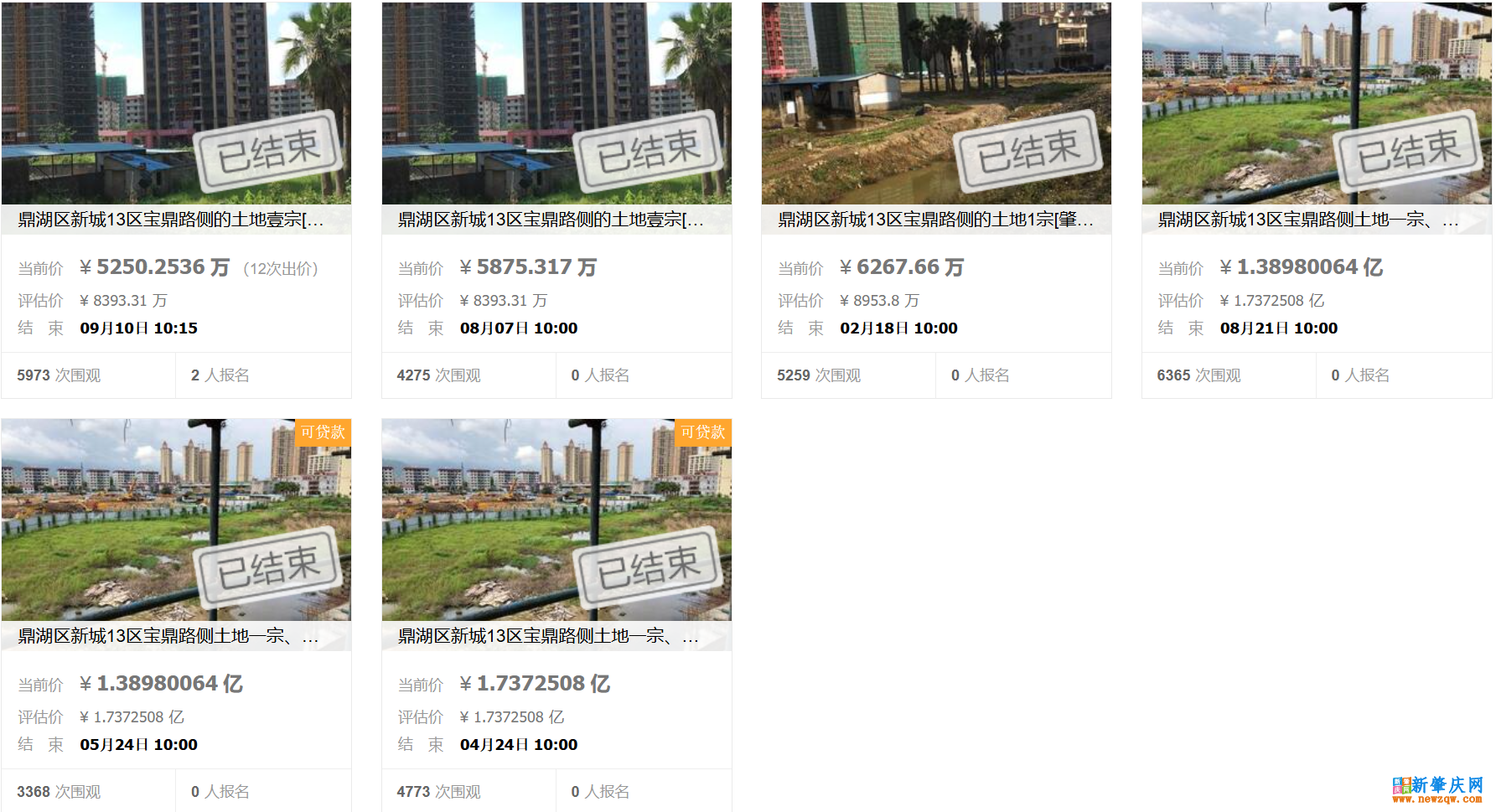Open the listing priced at ¥5250.2536 万

[x=171, y=220]
